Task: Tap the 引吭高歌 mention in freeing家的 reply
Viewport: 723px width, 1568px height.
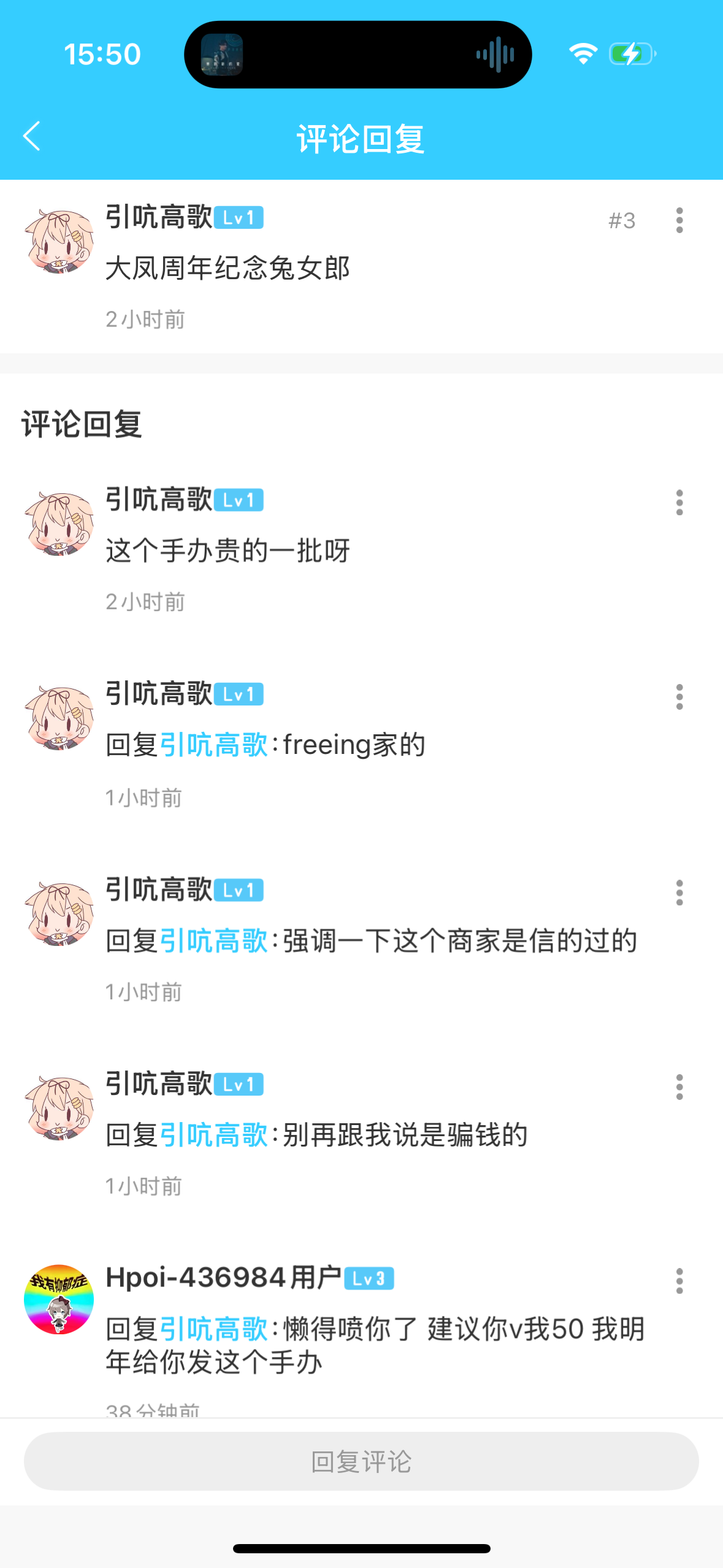Action: click(x=213, y=745)
